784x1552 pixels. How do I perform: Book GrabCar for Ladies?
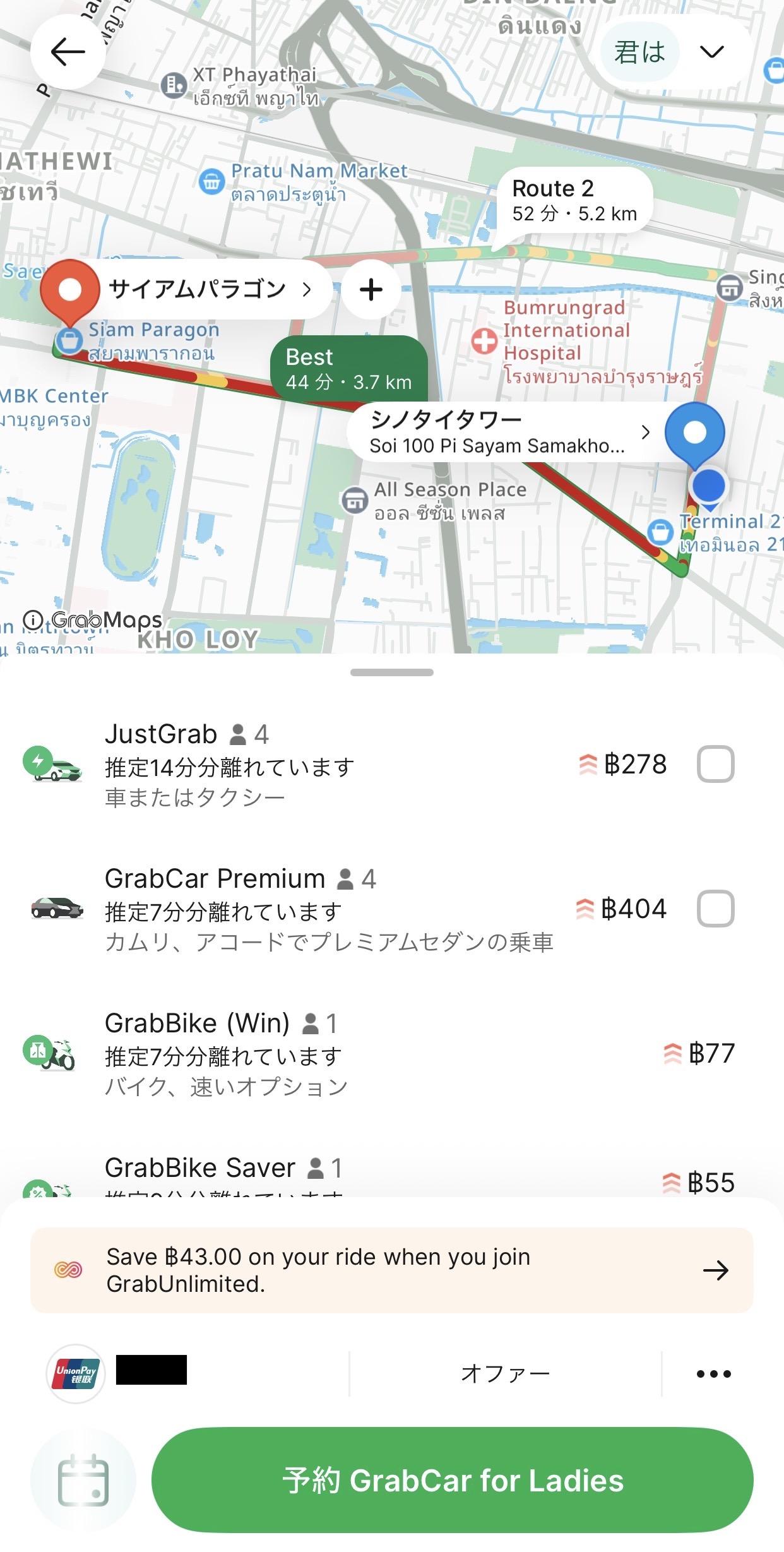click(x=452, y=1480)
